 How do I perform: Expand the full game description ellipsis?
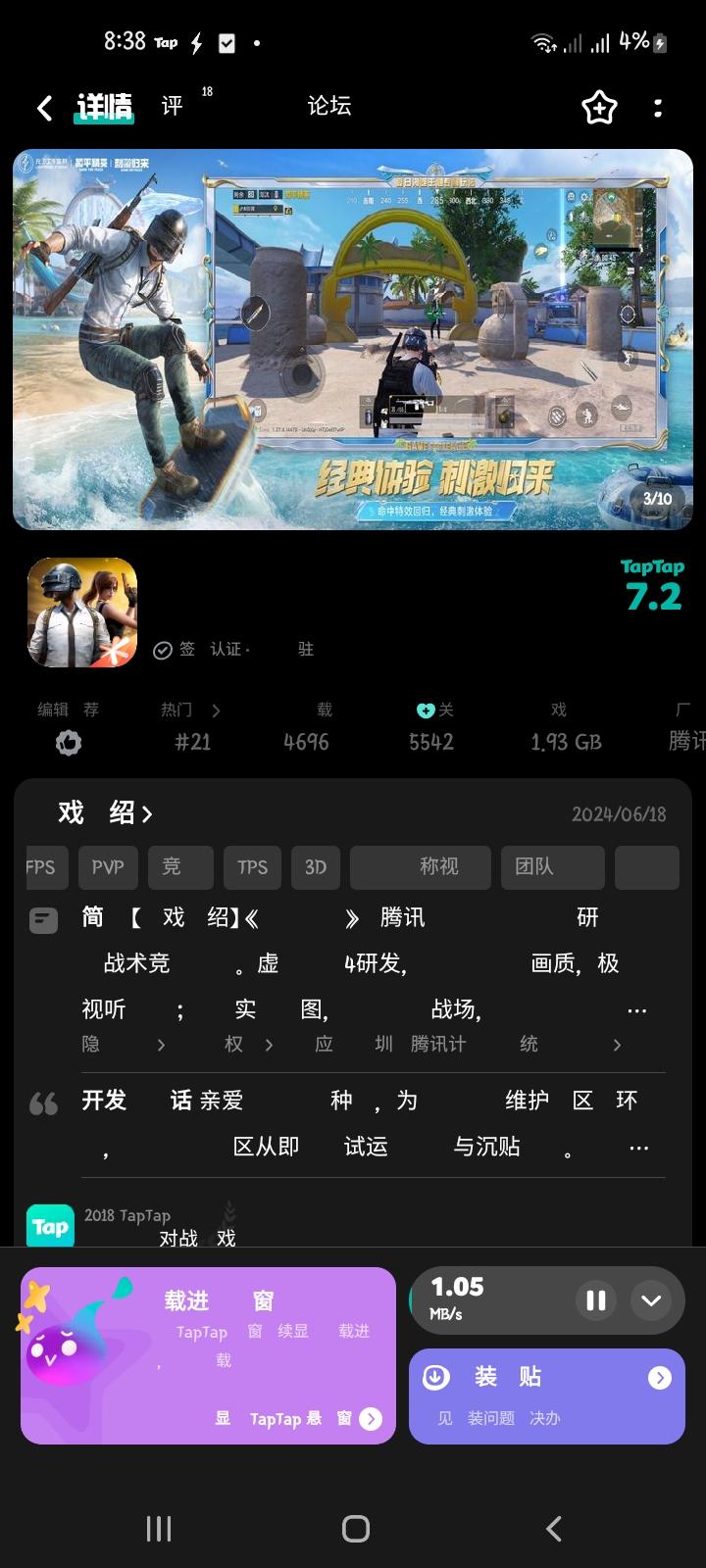click(636, 1010)
